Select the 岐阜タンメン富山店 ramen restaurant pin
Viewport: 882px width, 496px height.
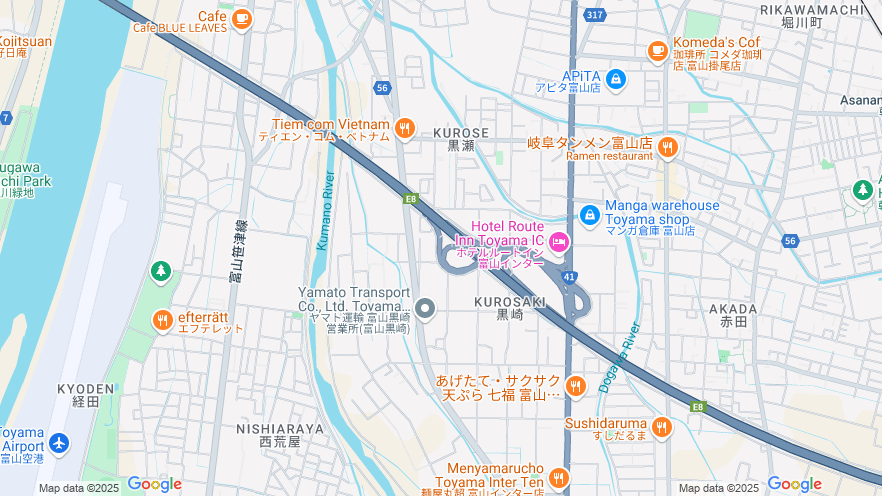click(667, 148)
